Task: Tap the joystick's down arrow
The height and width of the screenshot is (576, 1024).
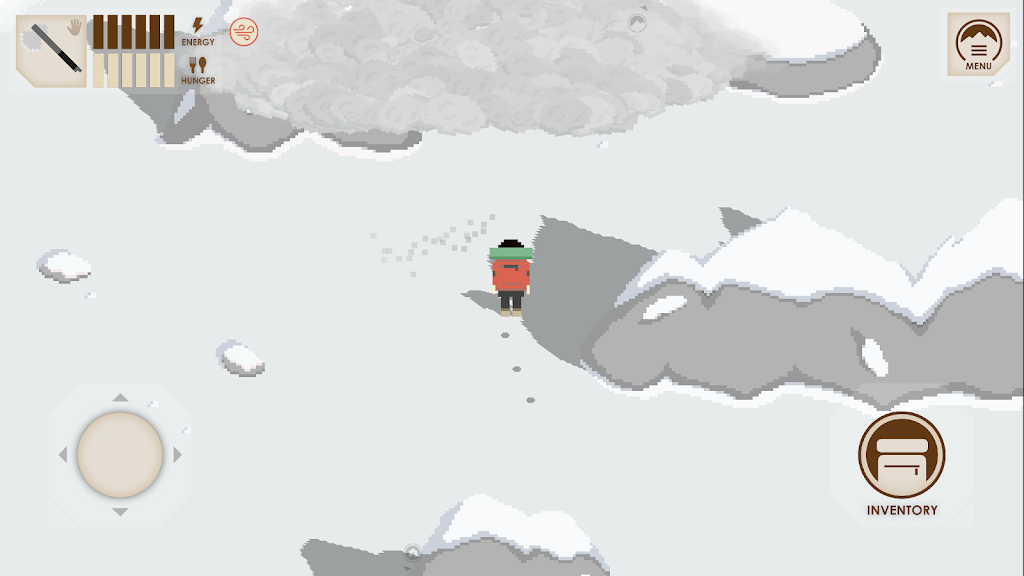Action: pyautogui.click(x=120, y=512)
